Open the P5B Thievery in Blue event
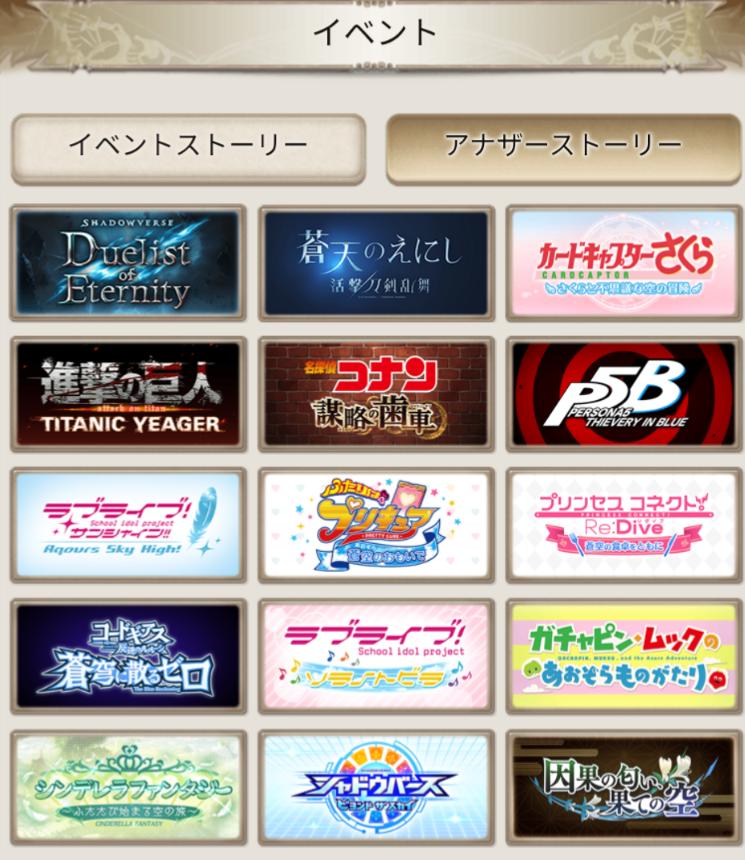Image resolution: width=745 pixels, height=860 pixels. 623,394
